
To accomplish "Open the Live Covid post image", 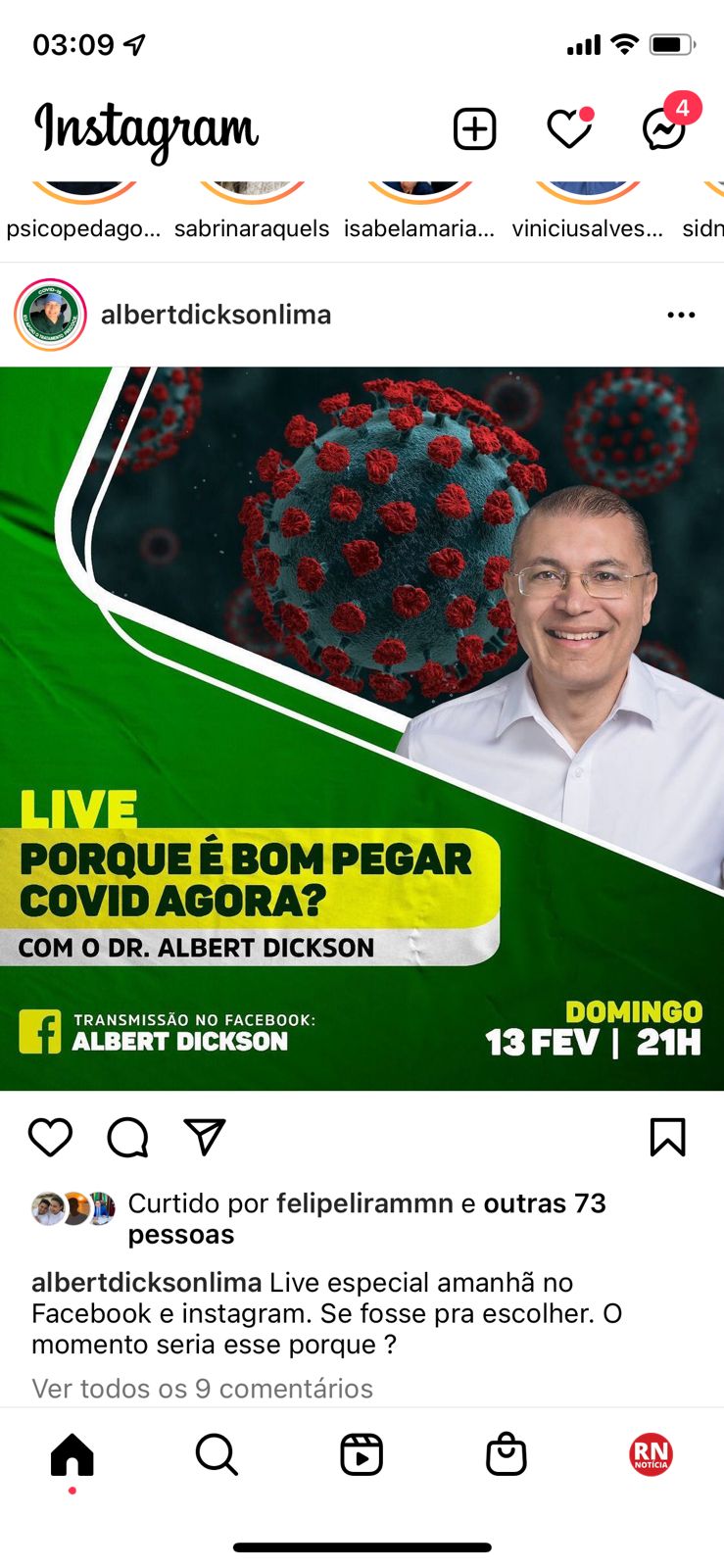I will tap(362, 727).
